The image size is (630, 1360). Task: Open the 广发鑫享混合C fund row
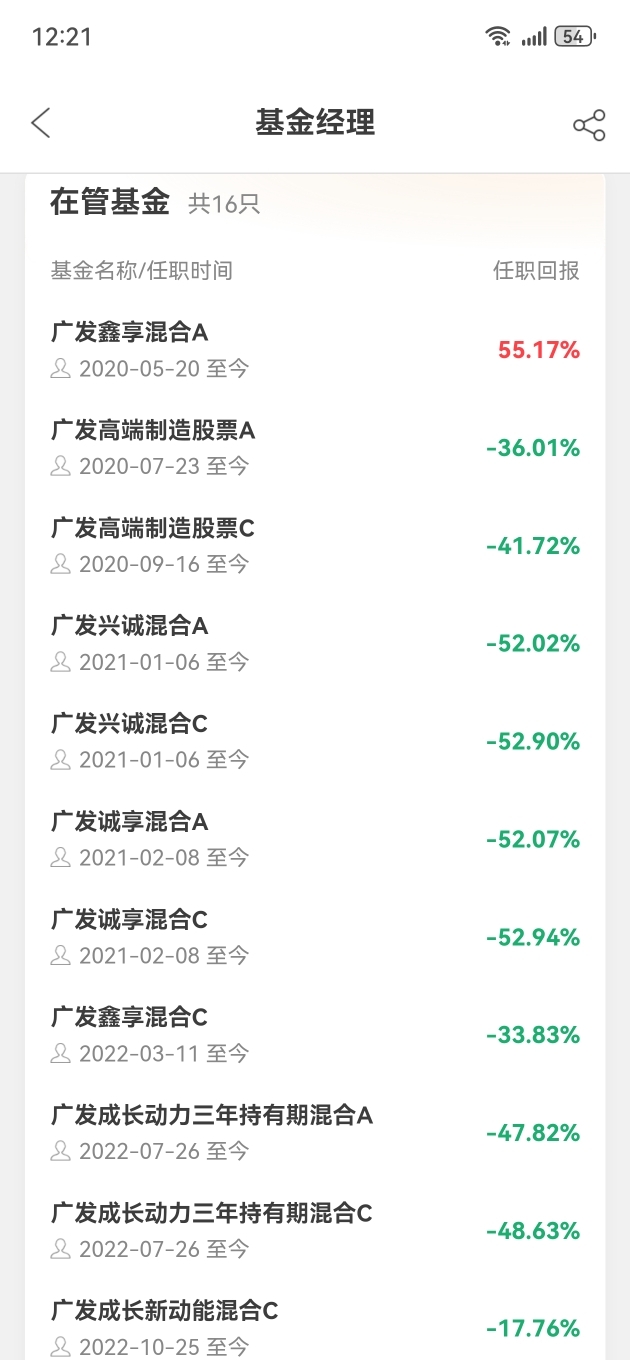click(x=315, y=1036)
